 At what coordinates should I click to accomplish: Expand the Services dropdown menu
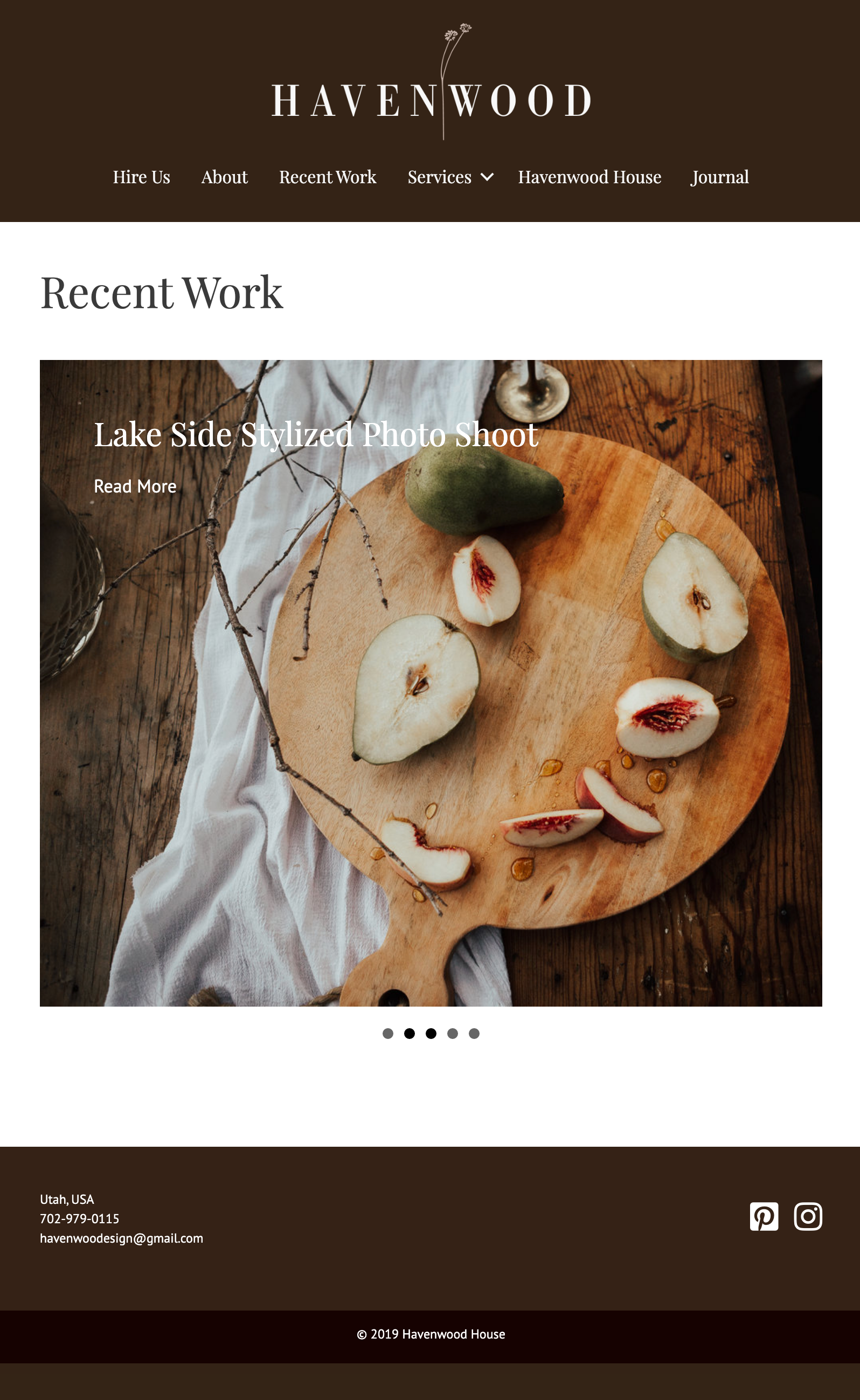(449, 177)
